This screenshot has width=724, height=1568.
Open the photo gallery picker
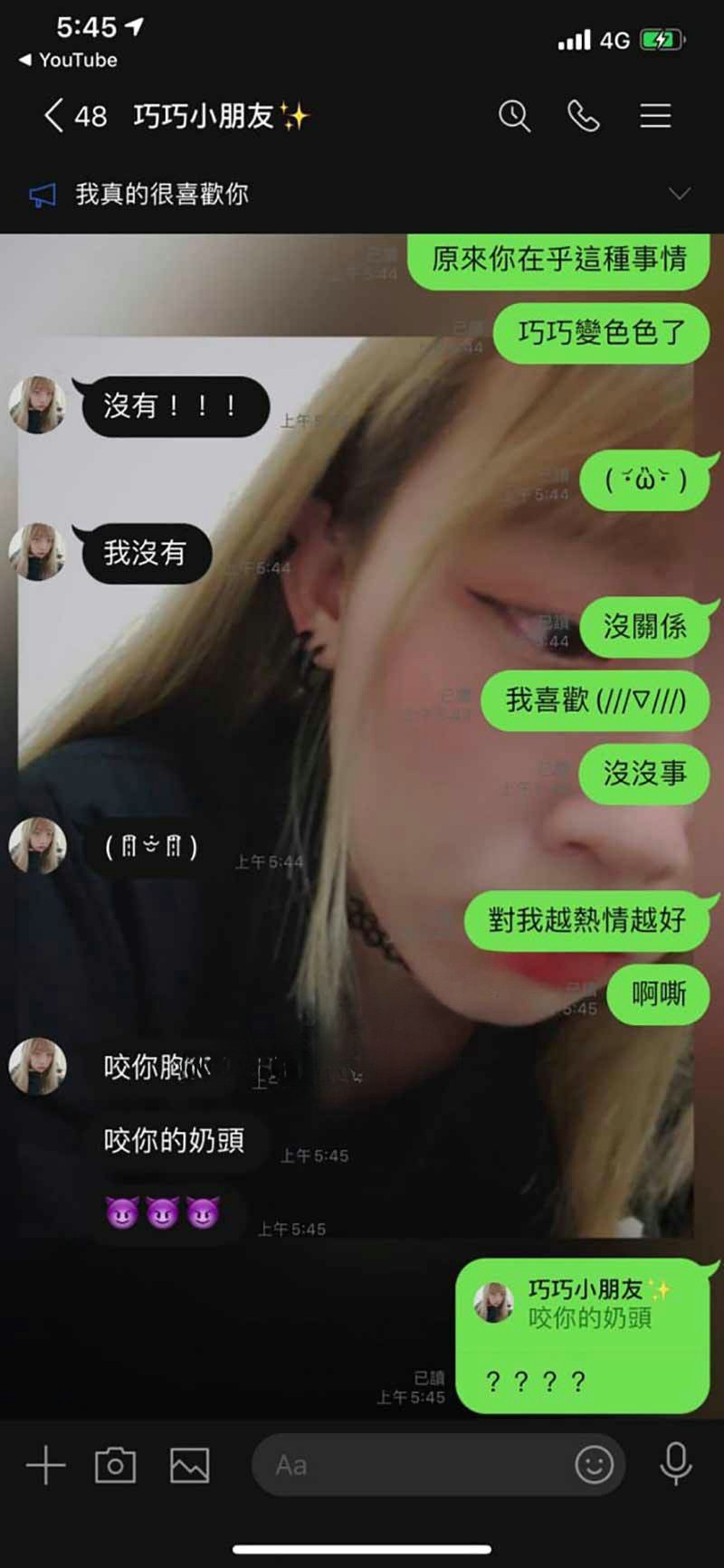[189, 1465]
